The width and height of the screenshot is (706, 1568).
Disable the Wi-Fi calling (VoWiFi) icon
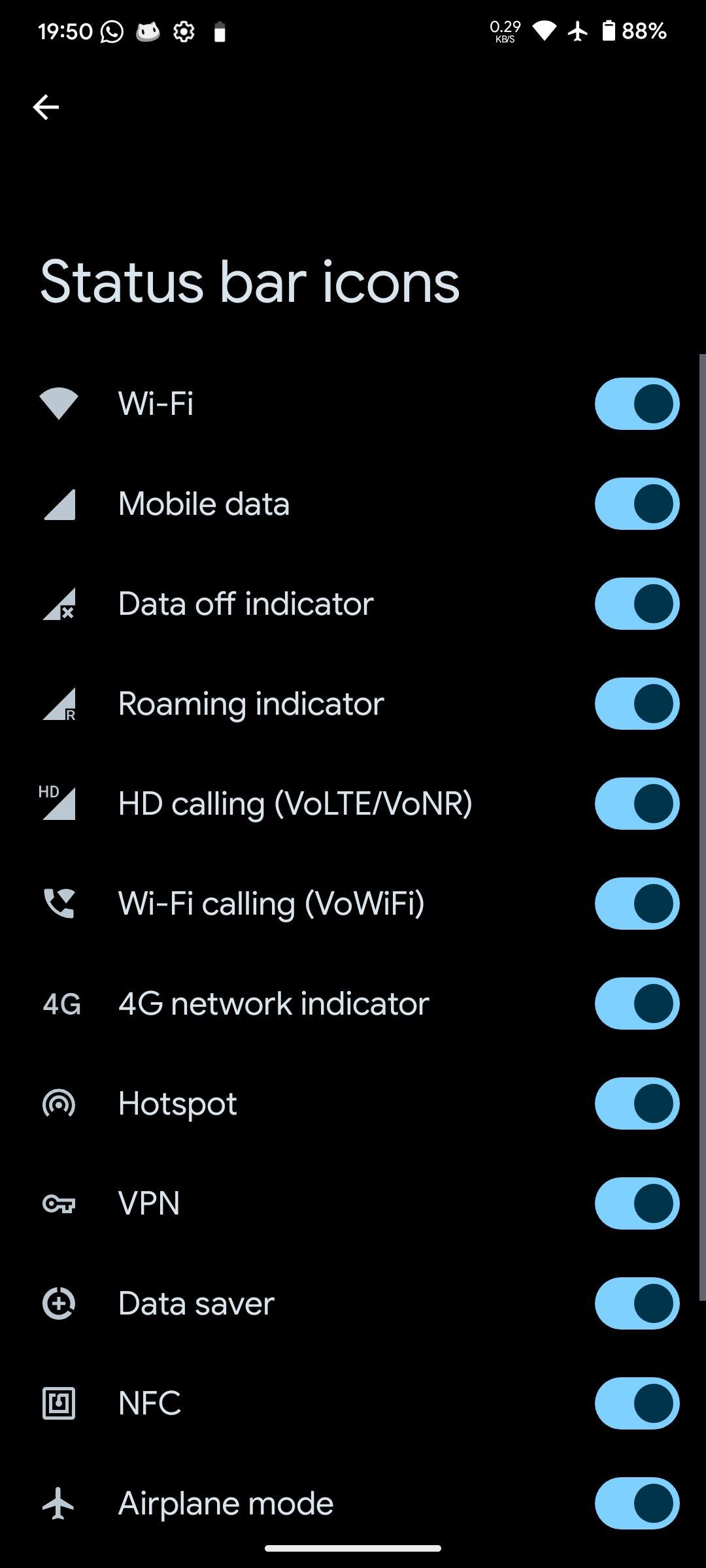[x=637, y=904]
